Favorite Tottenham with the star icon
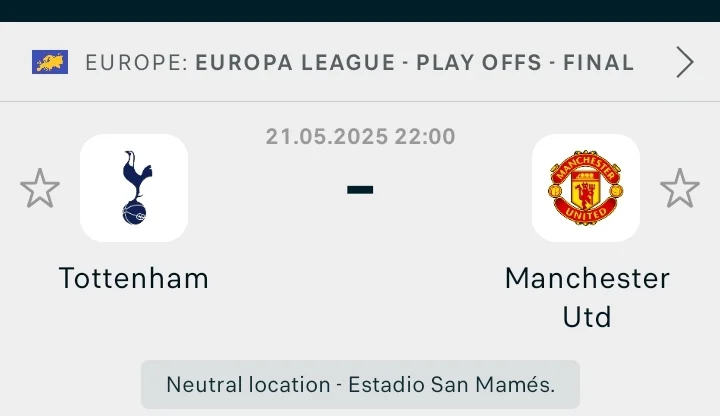 click(40, 188)
